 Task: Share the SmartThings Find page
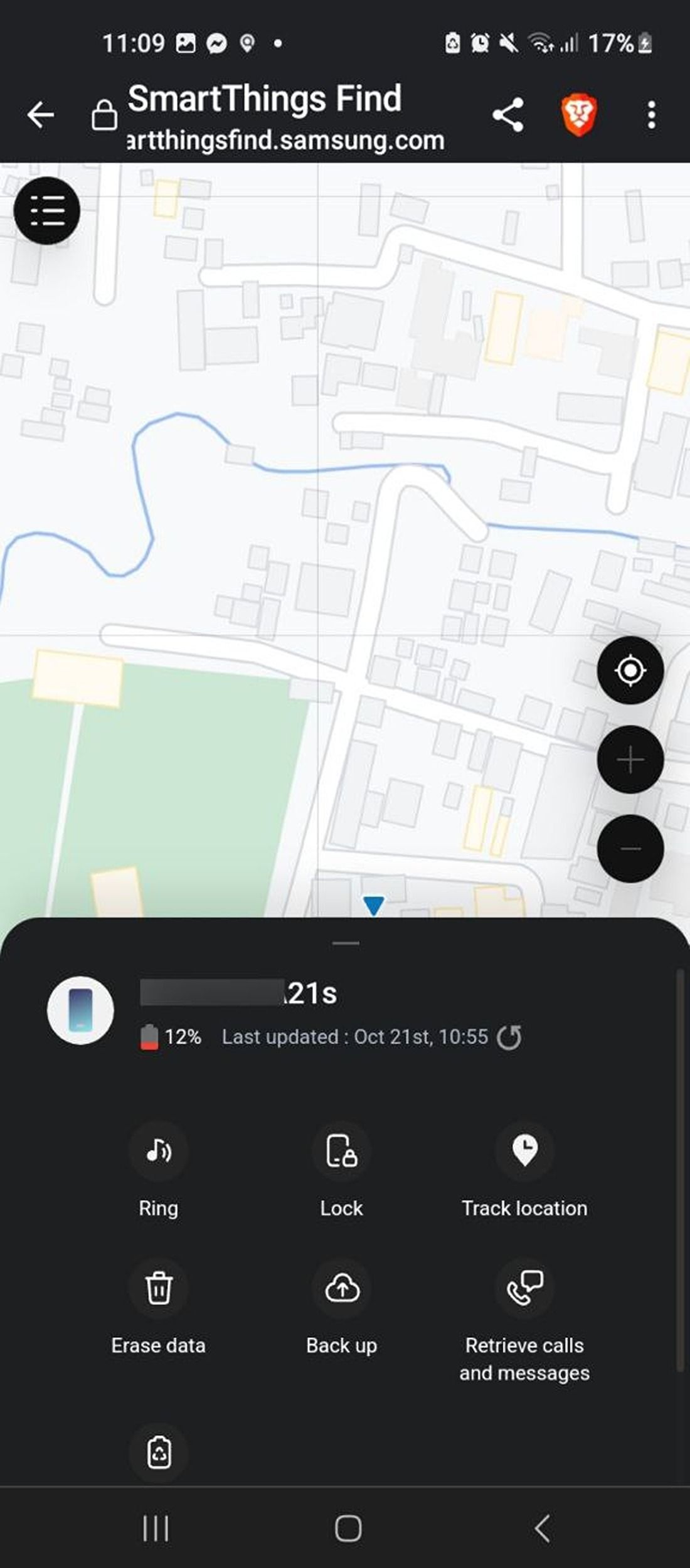click(507, 115)
